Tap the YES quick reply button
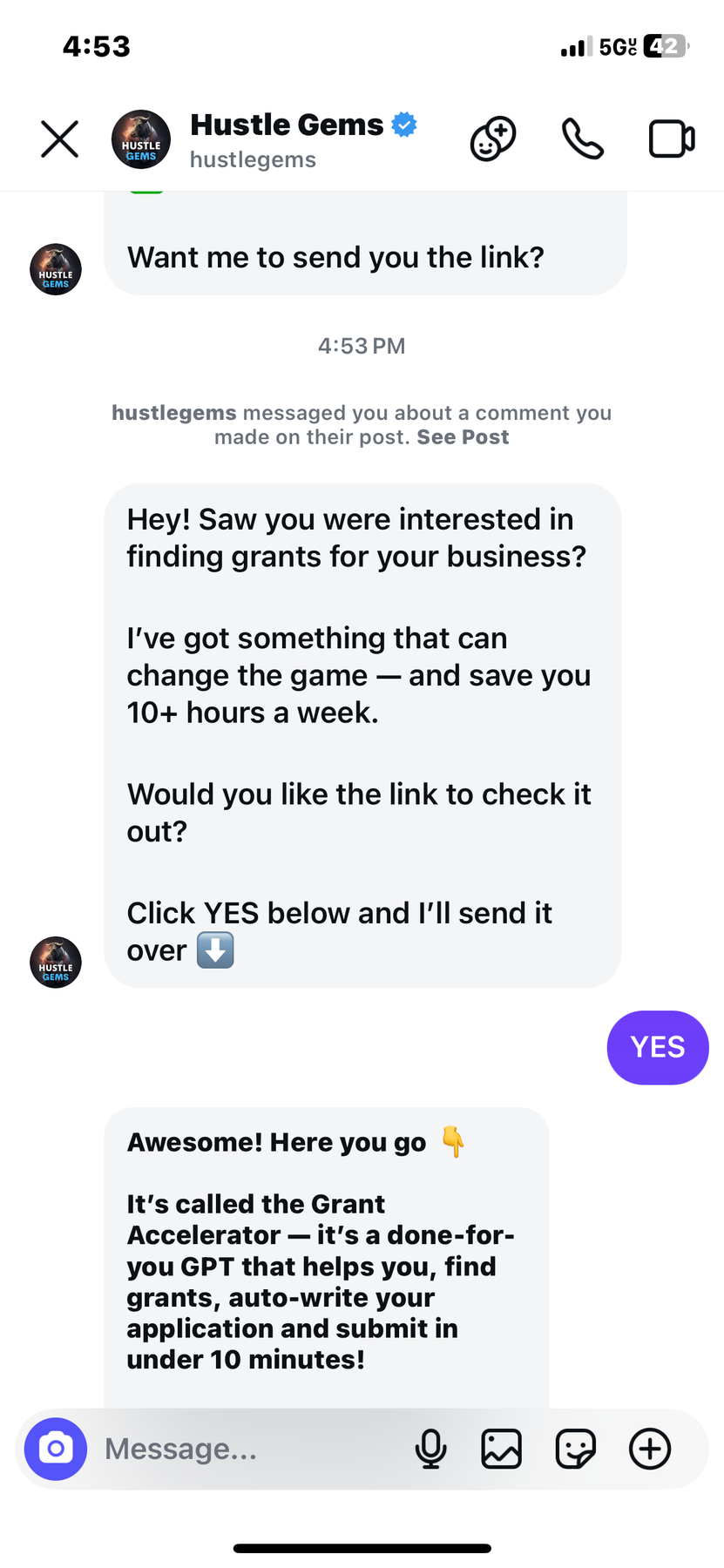 click(x=658, y=1048)
